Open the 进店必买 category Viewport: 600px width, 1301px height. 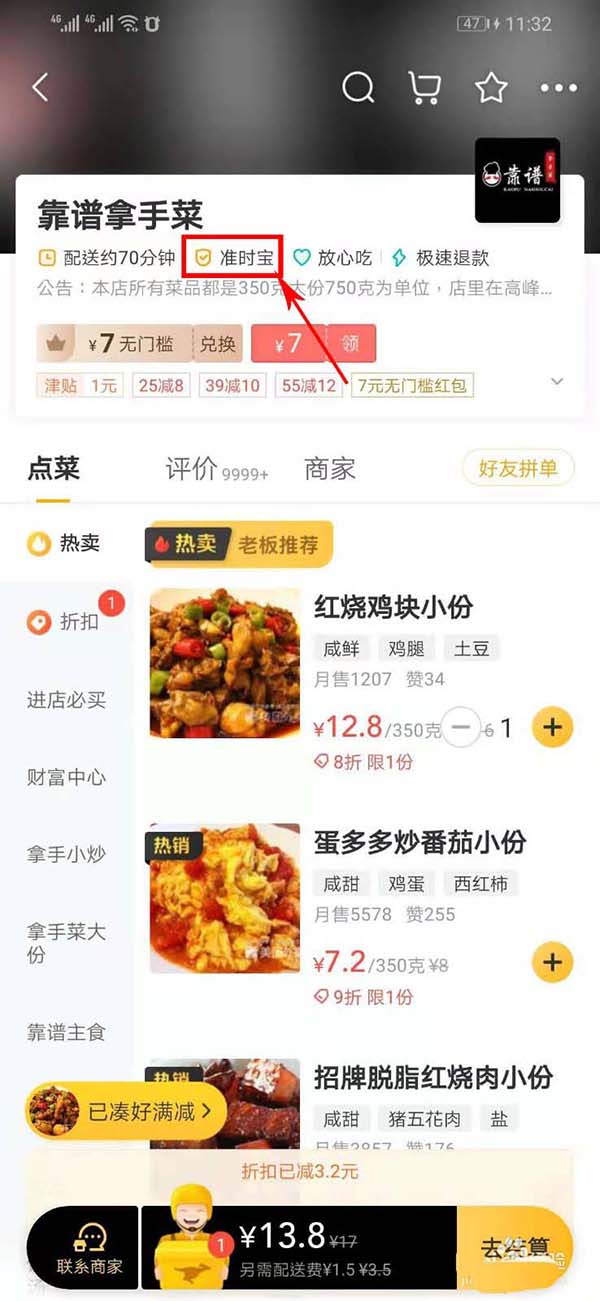coord(66,699)
